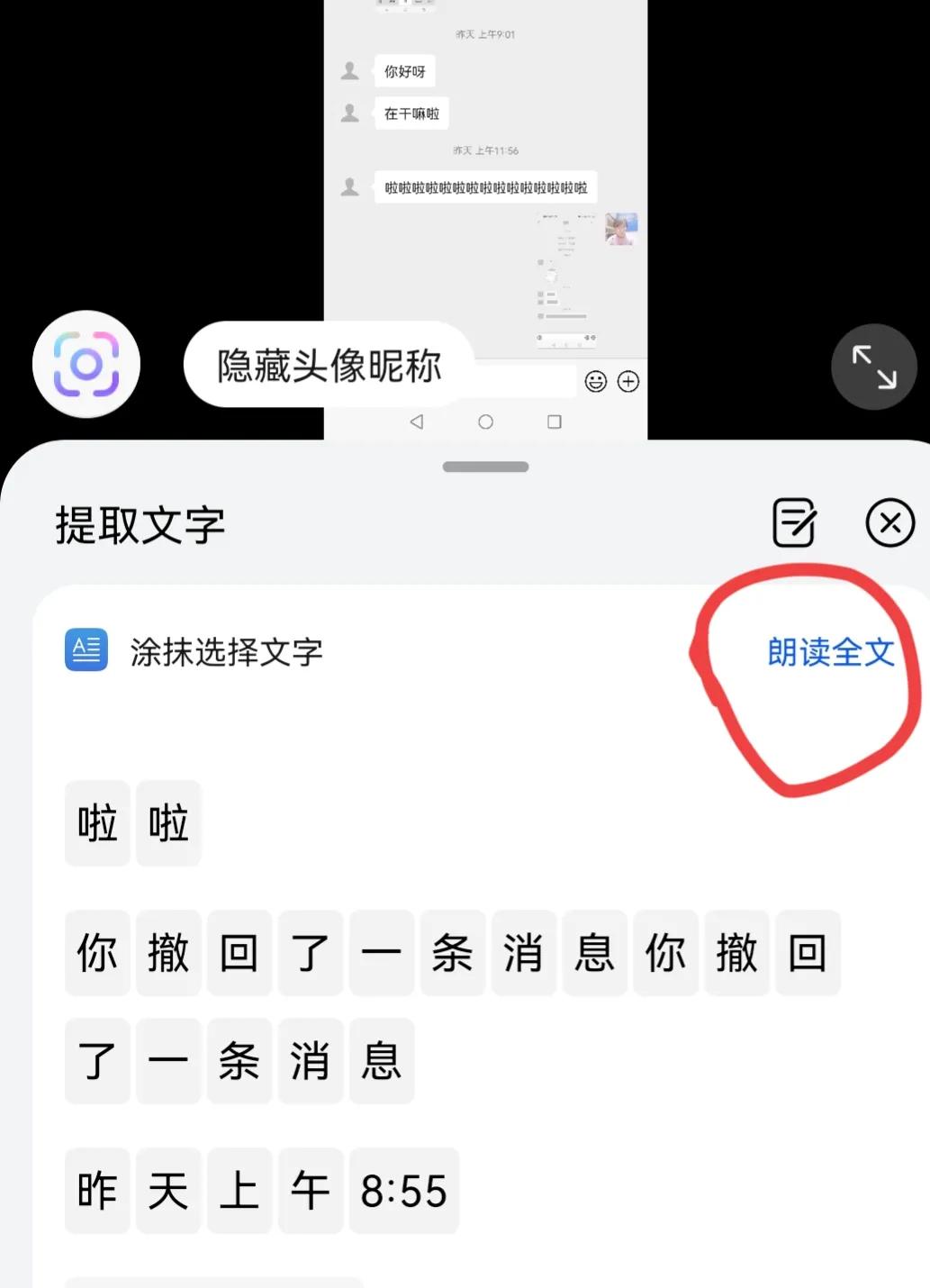
Task: Tap the recent apps square button
Action: click(x=555, y=421)
